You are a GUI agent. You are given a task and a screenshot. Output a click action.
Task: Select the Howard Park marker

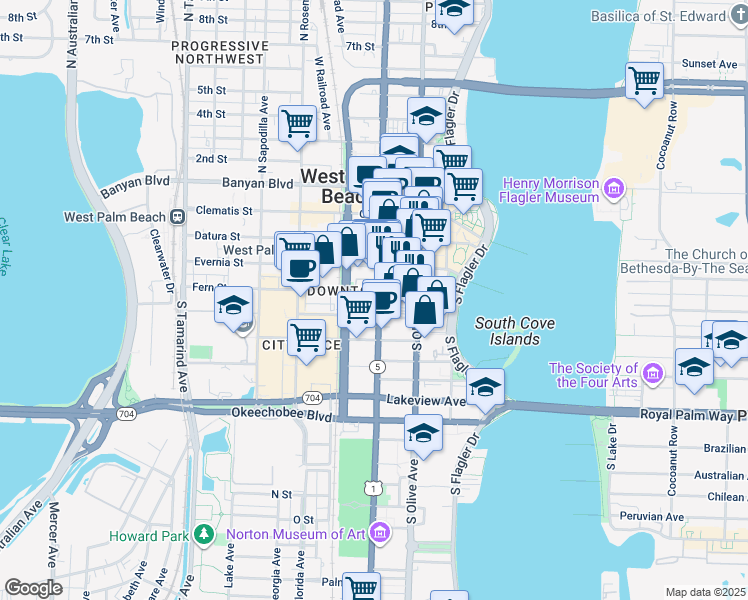click(204, 534)
